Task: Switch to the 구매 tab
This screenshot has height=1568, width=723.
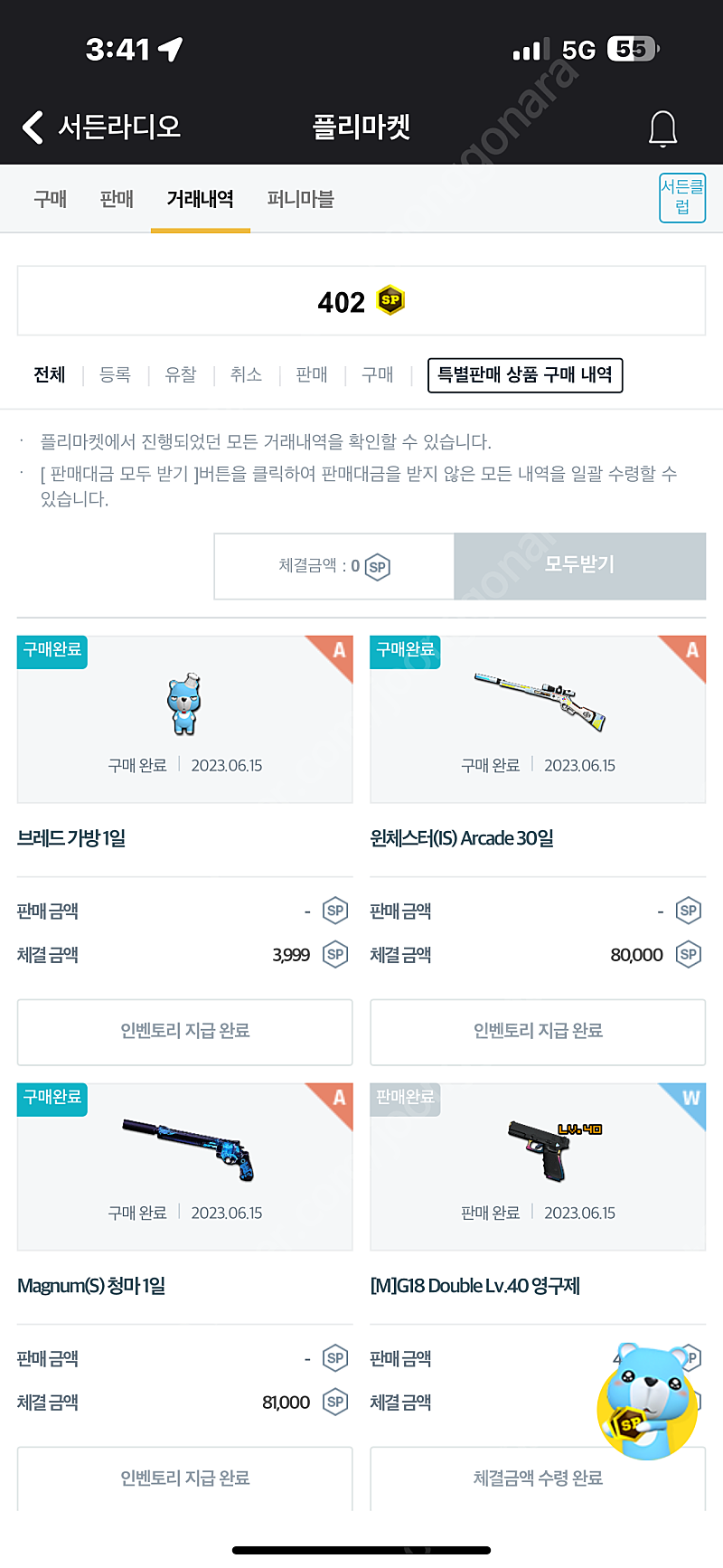Action: coord(50,199)
